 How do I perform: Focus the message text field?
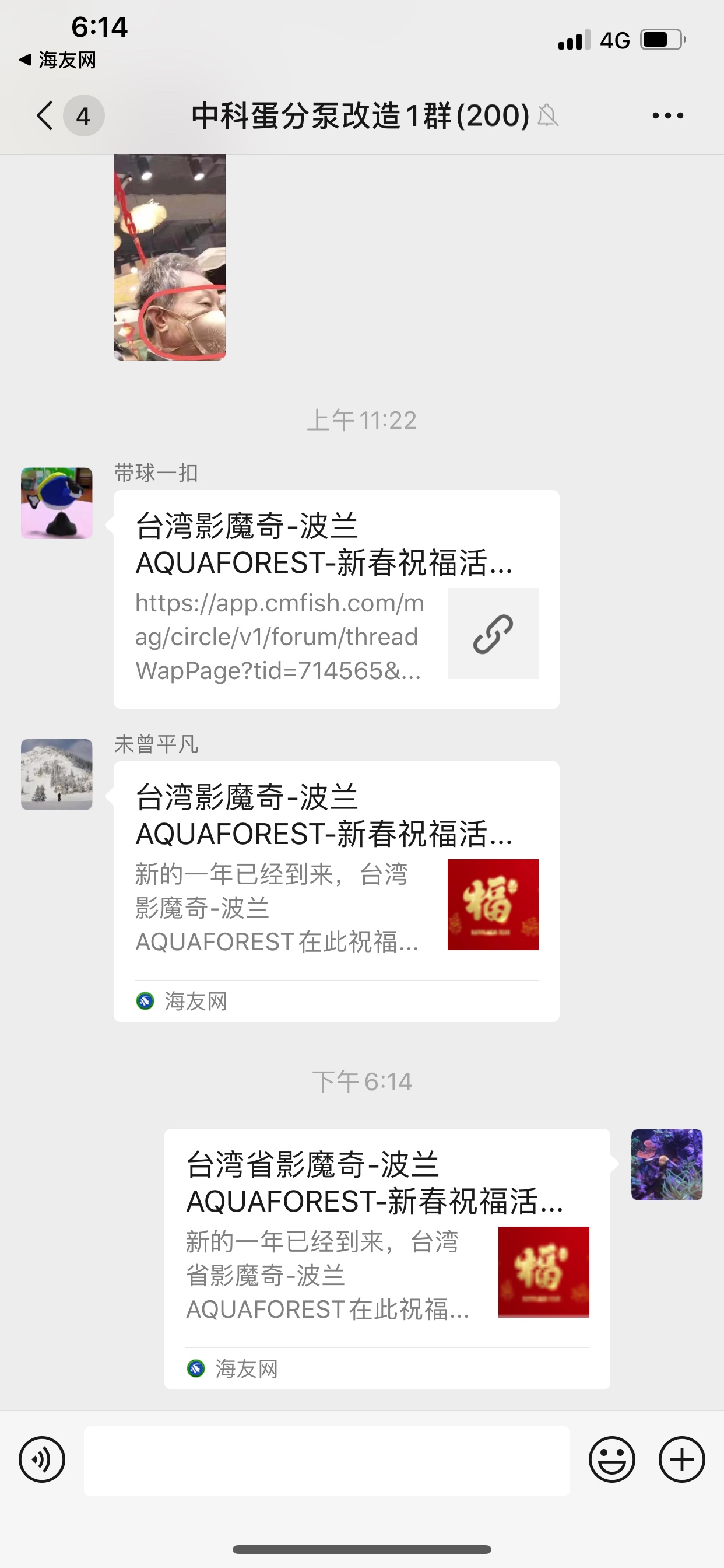(326, 1460)
